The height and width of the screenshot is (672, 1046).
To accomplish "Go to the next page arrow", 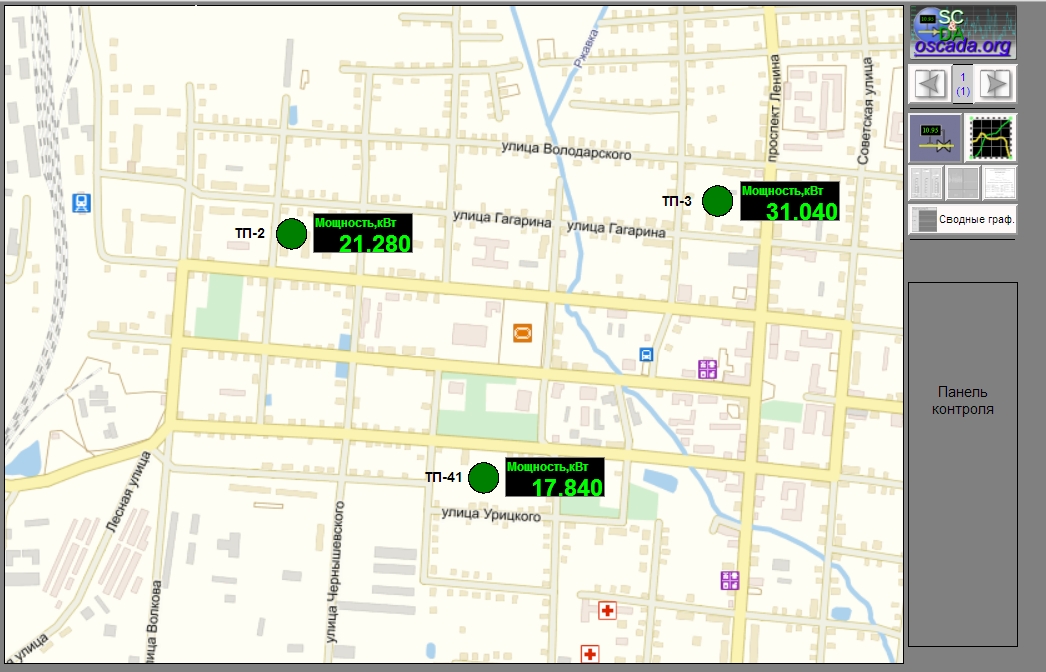I will [996, 84].
